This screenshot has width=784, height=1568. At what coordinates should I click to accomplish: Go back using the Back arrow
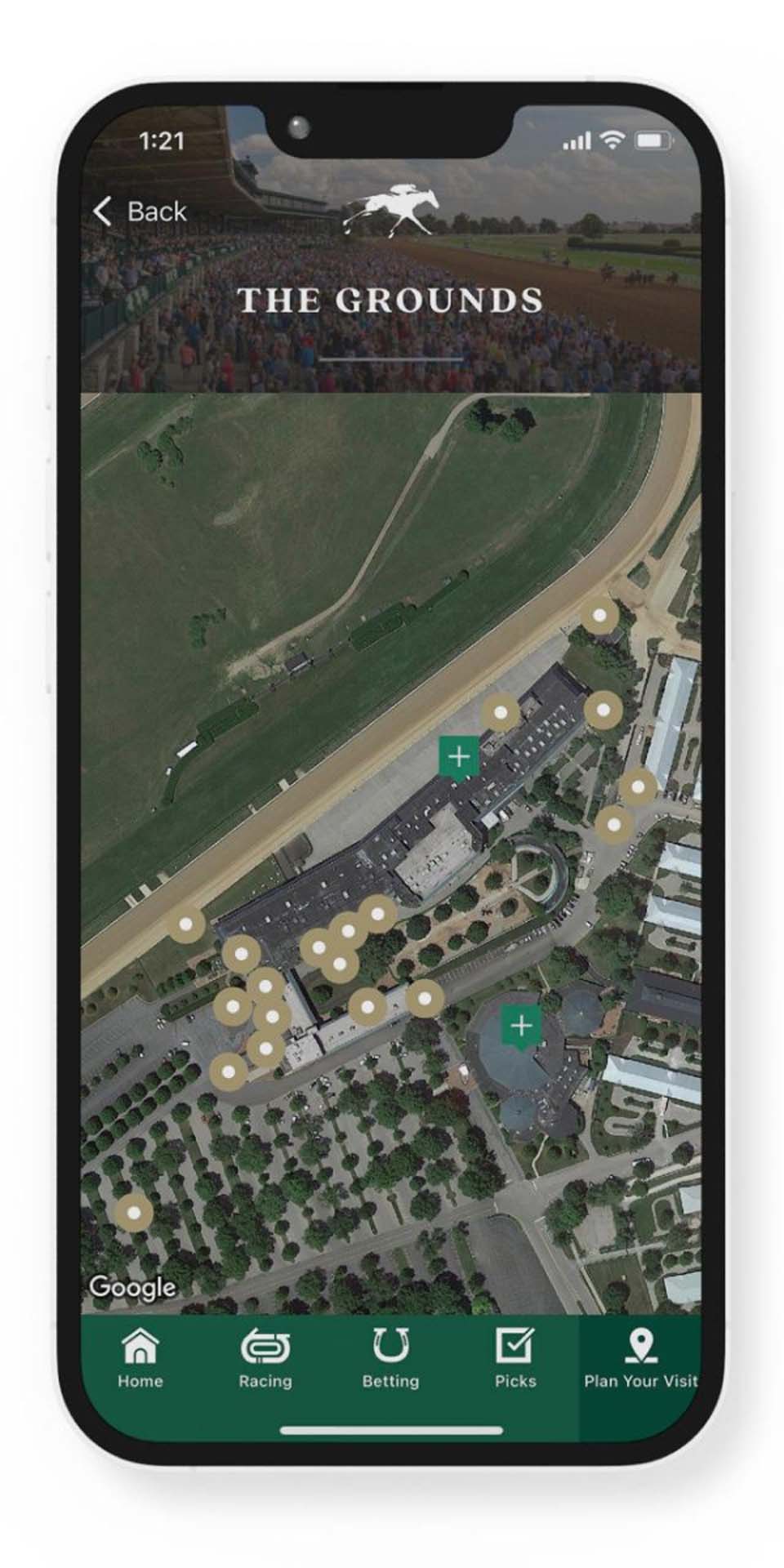(x=139, y=212)
